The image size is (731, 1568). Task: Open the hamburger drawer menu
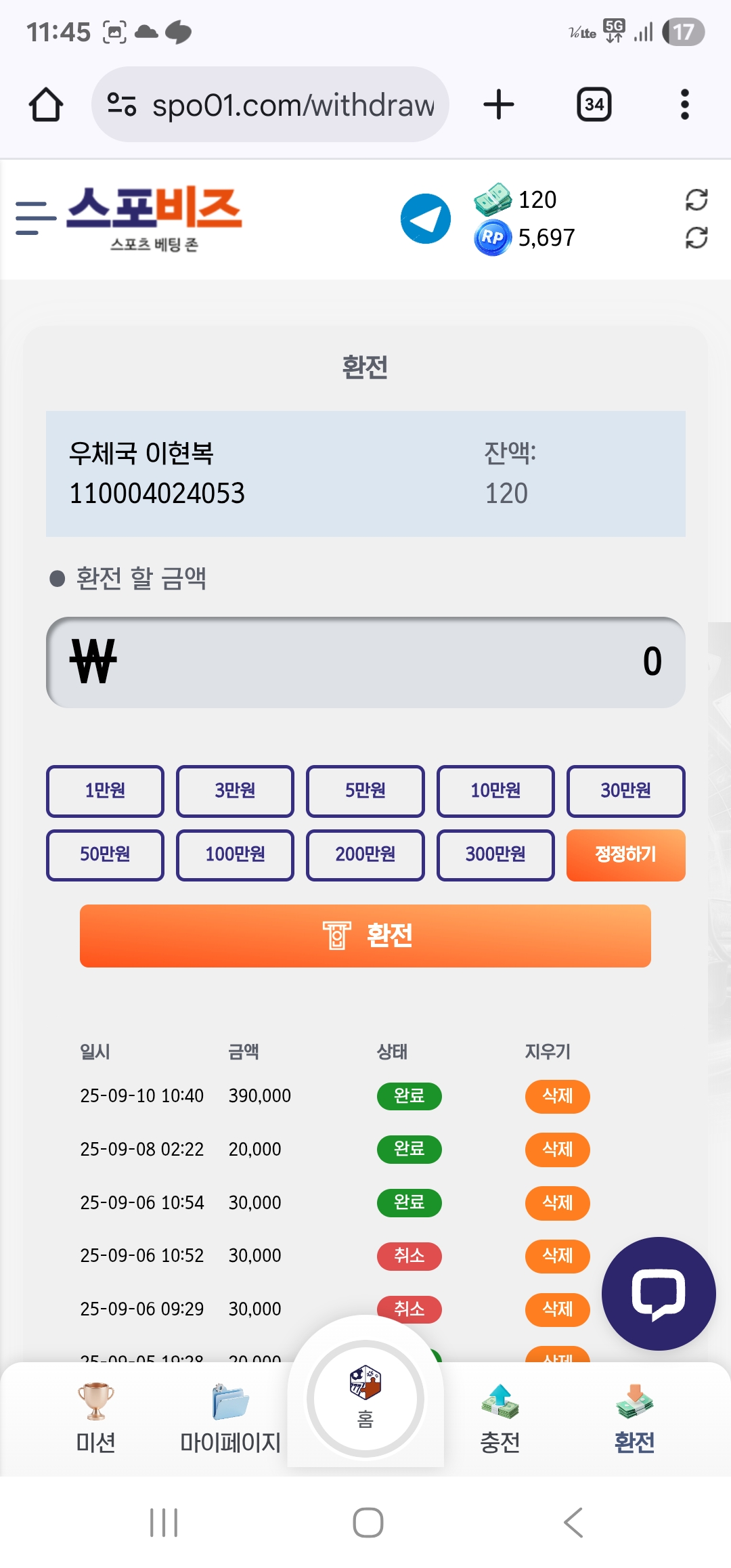pyautogui.click(x=35, y=218)
